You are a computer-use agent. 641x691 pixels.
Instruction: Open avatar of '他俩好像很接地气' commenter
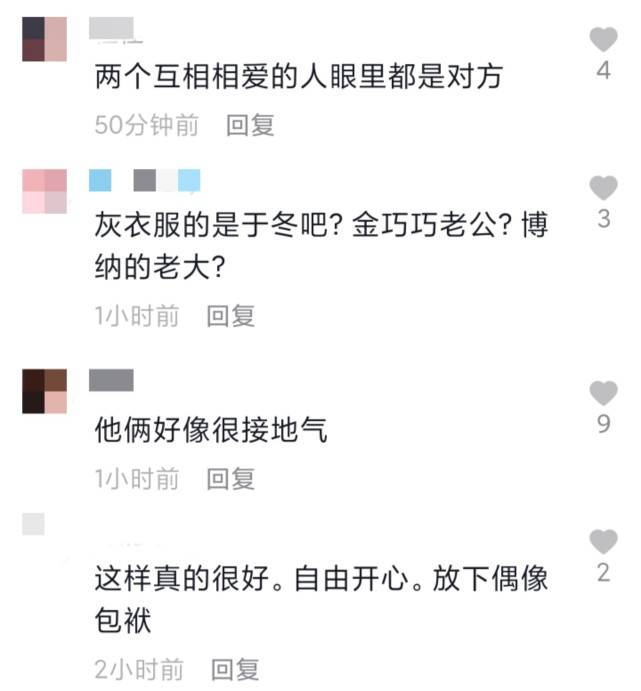coord(44,391)
